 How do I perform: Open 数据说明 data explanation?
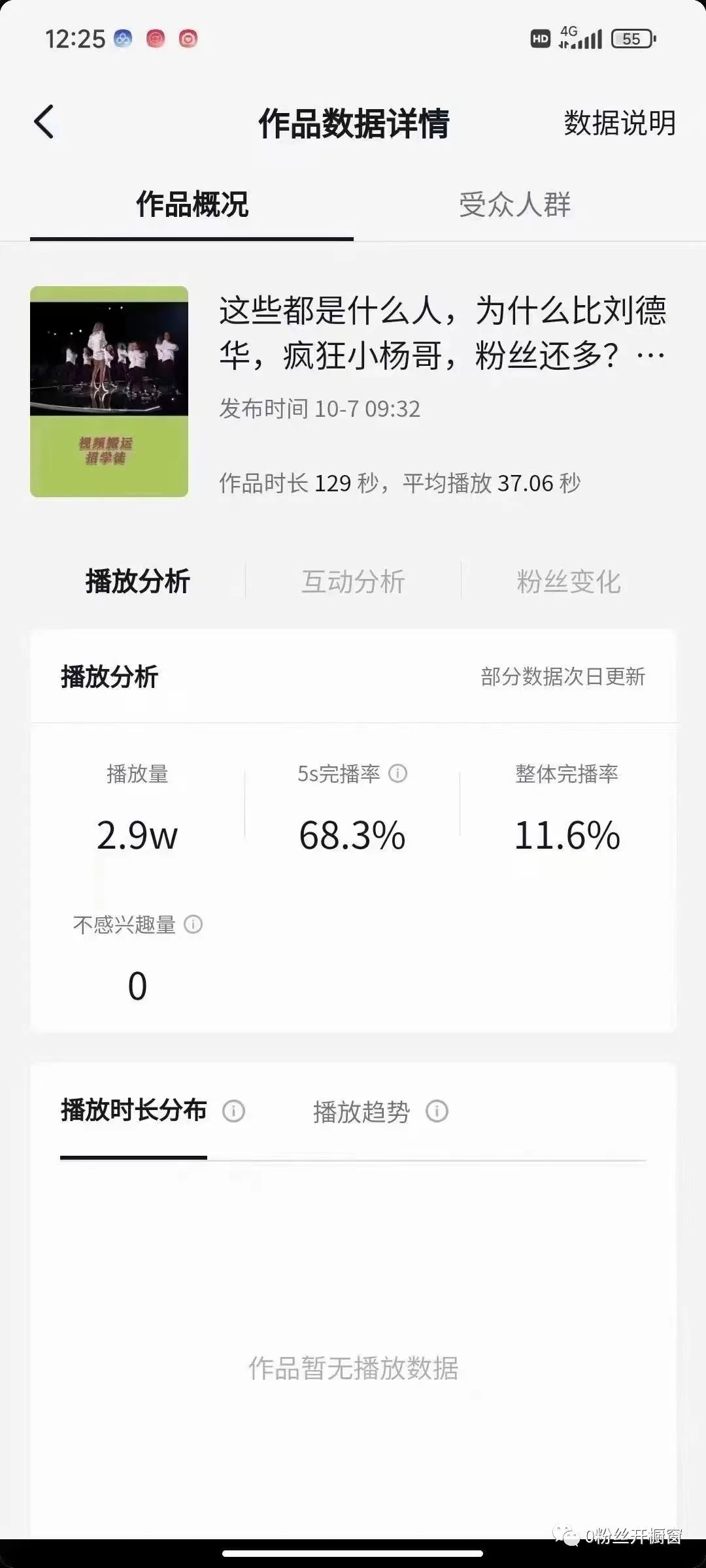(619, 123)
